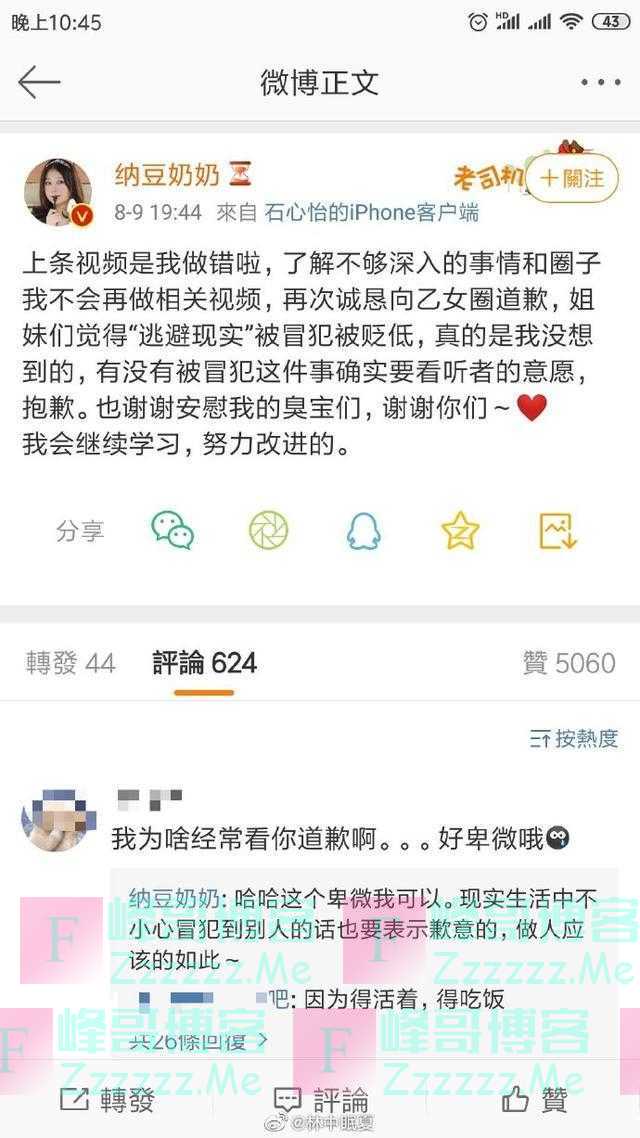Open the 石心怡的iPhone客户端 source link

click(x=371, y=212)
